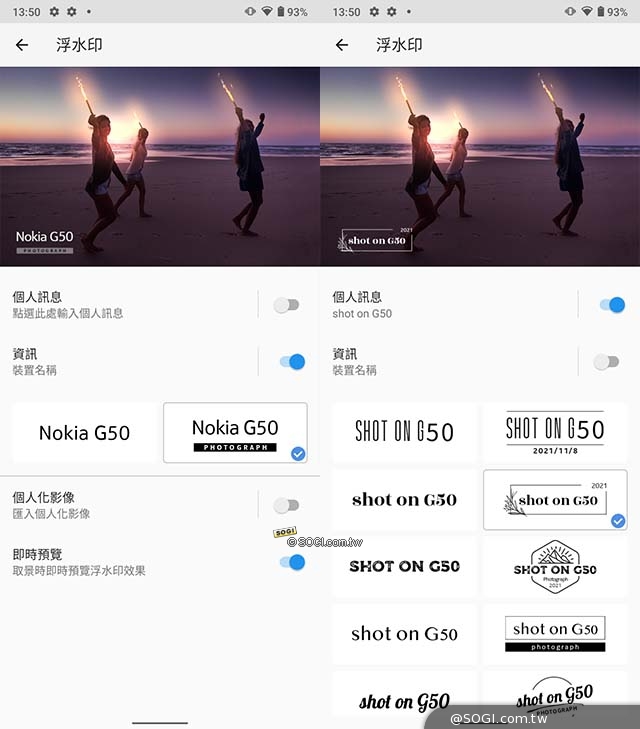Enable the 個人化影像 switch
640x729 pixels.
point(286,505)
